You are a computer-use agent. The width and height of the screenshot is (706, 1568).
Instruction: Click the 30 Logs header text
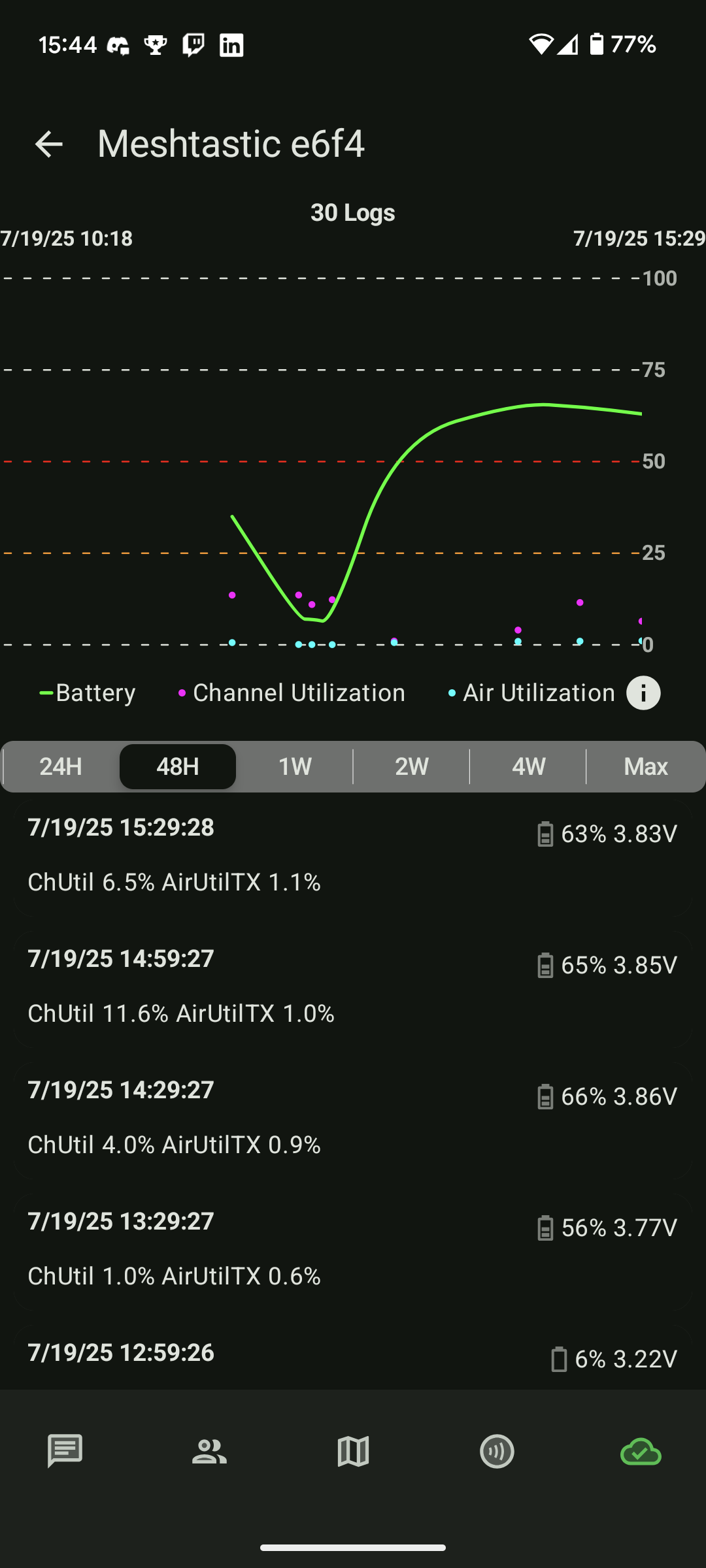[x=352, y=212]
